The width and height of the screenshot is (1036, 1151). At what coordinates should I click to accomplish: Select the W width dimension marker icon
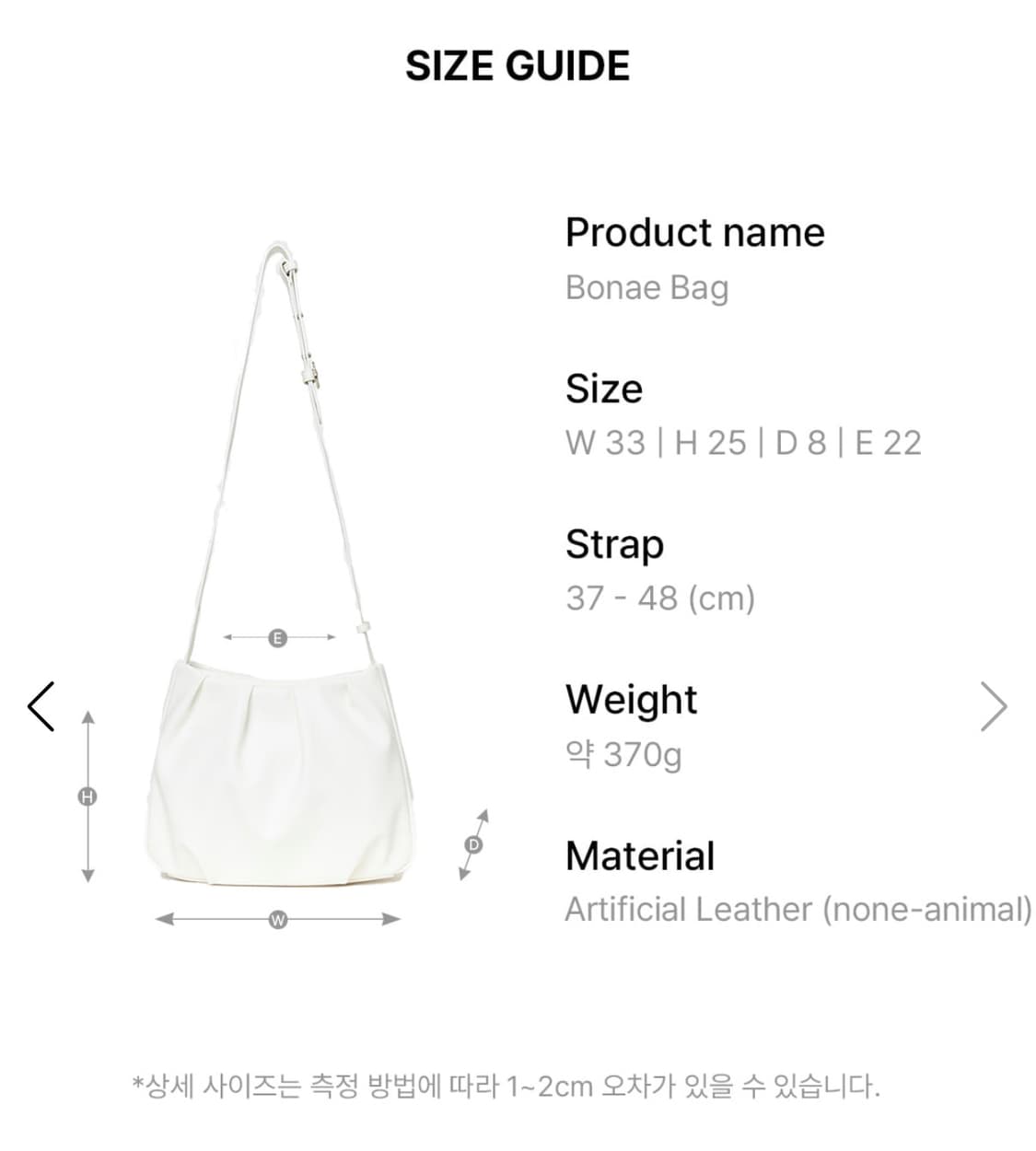click(277, 918)
